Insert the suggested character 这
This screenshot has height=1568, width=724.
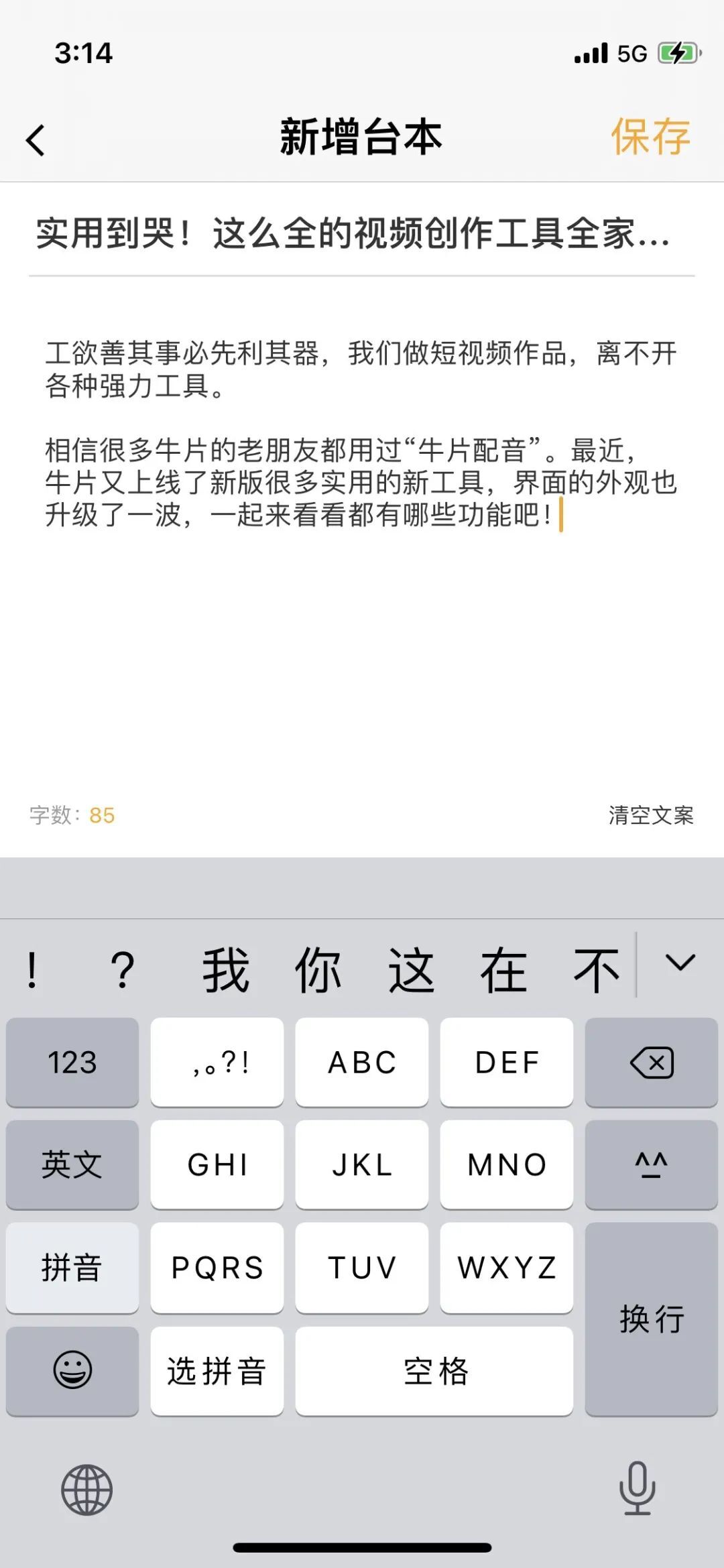click(x=411, y=970)
